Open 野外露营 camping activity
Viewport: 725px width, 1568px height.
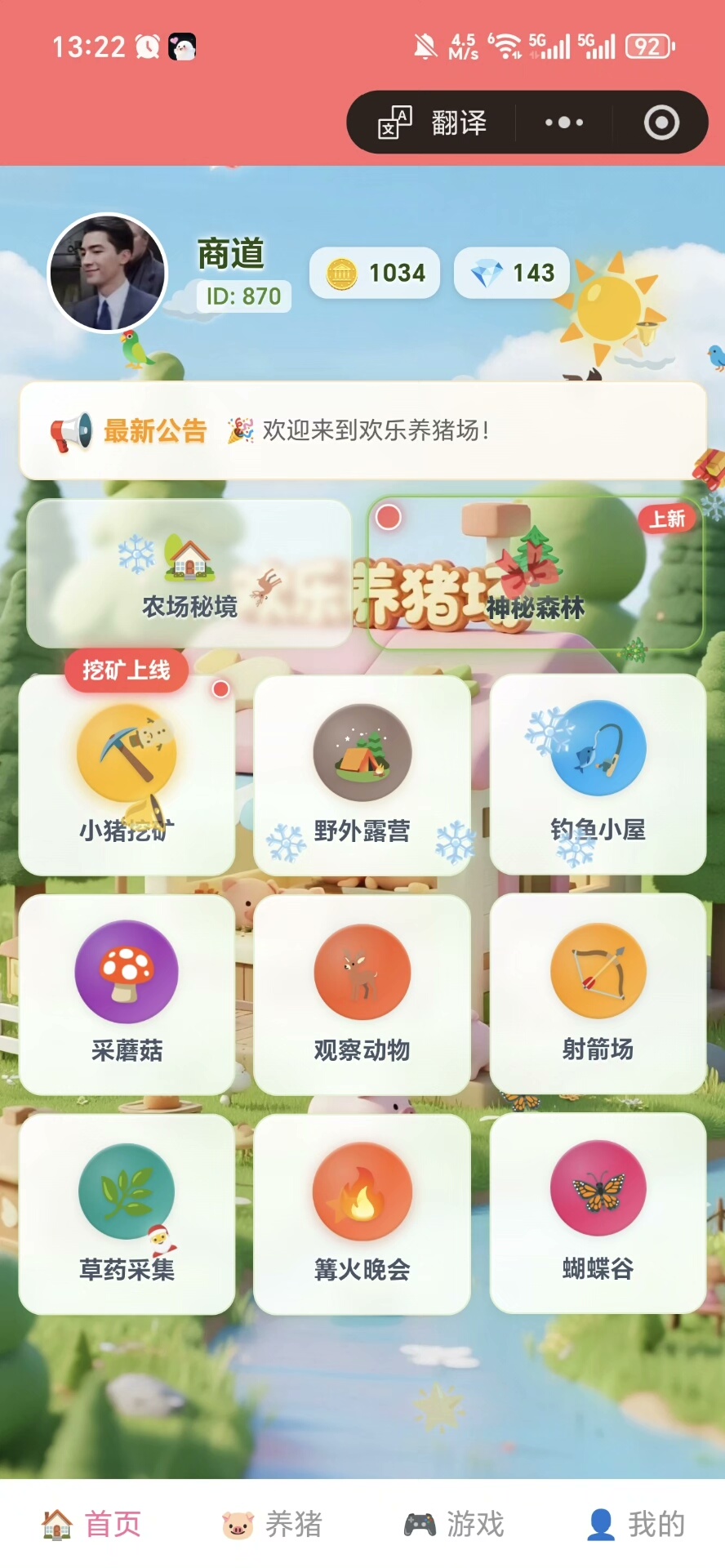coord(362,774)
